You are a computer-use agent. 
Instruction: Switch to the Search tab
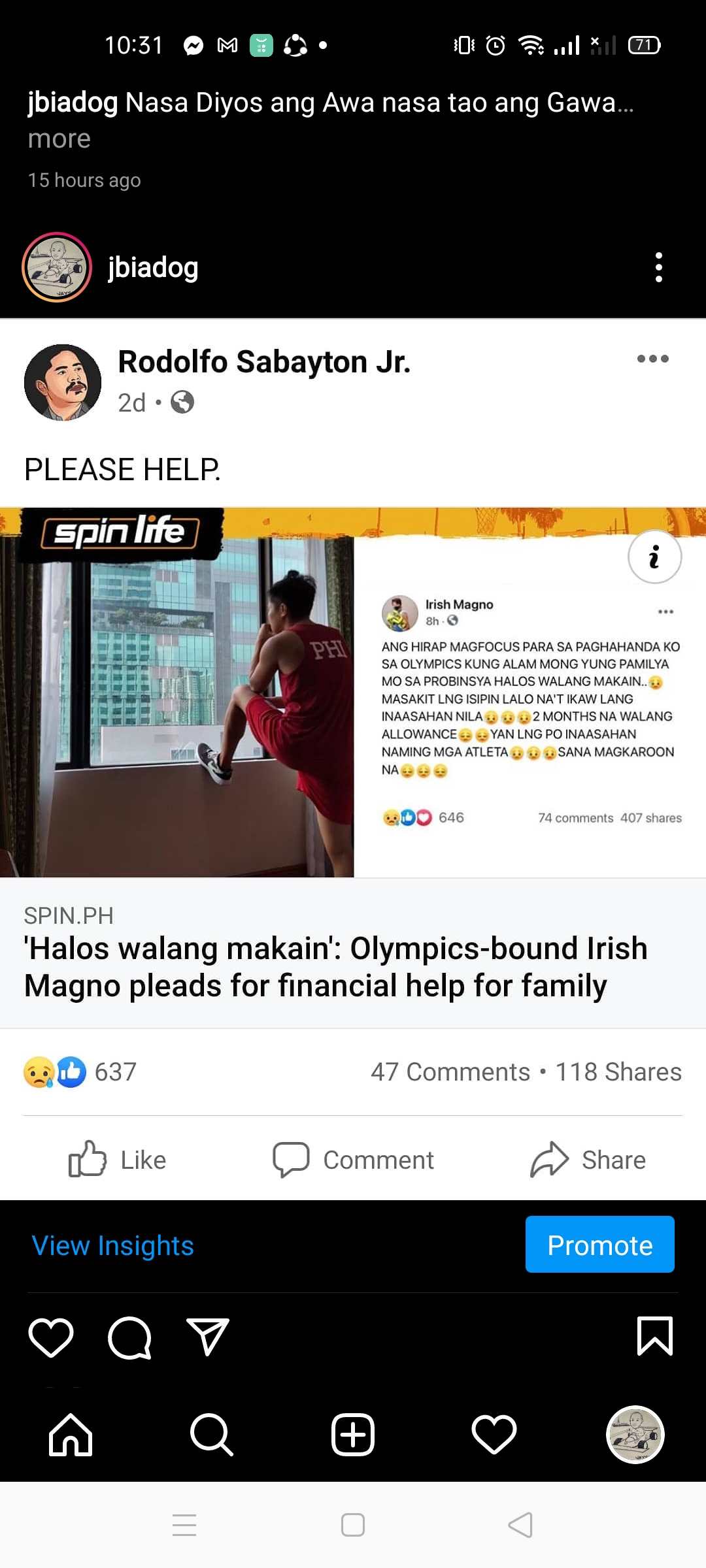click(x=212, y=1435)
